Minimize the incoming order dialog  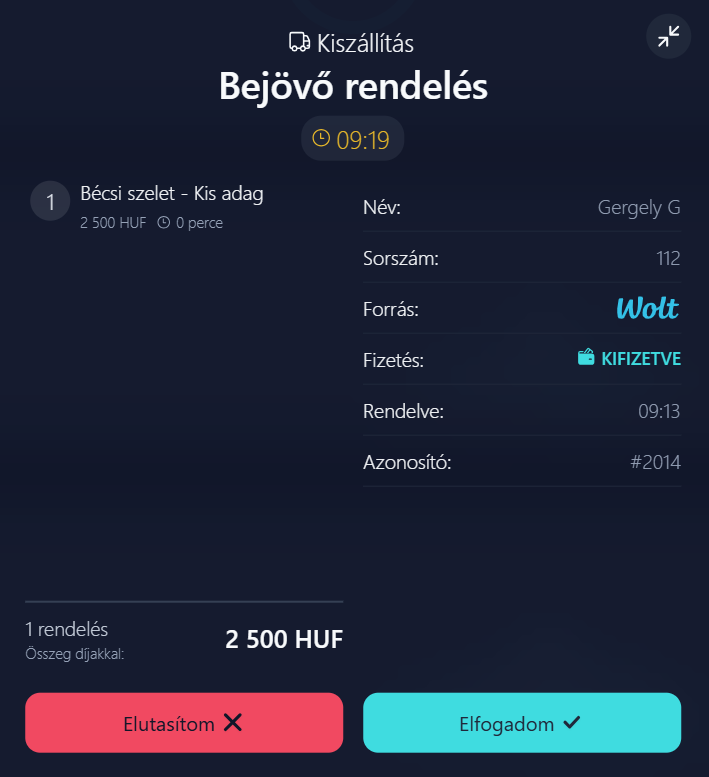tap(668, 37)
